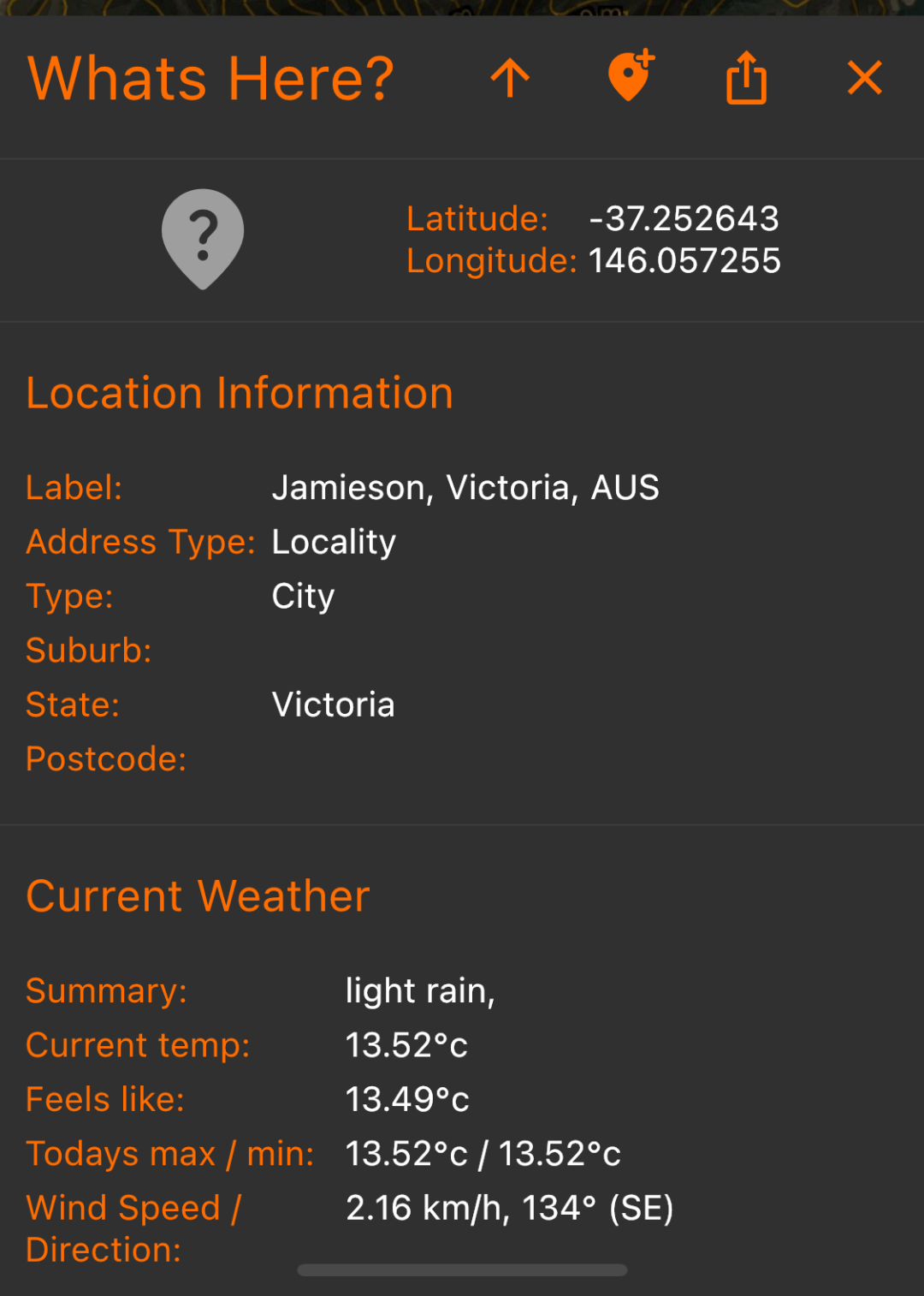Share this location's details

[746, 79]
